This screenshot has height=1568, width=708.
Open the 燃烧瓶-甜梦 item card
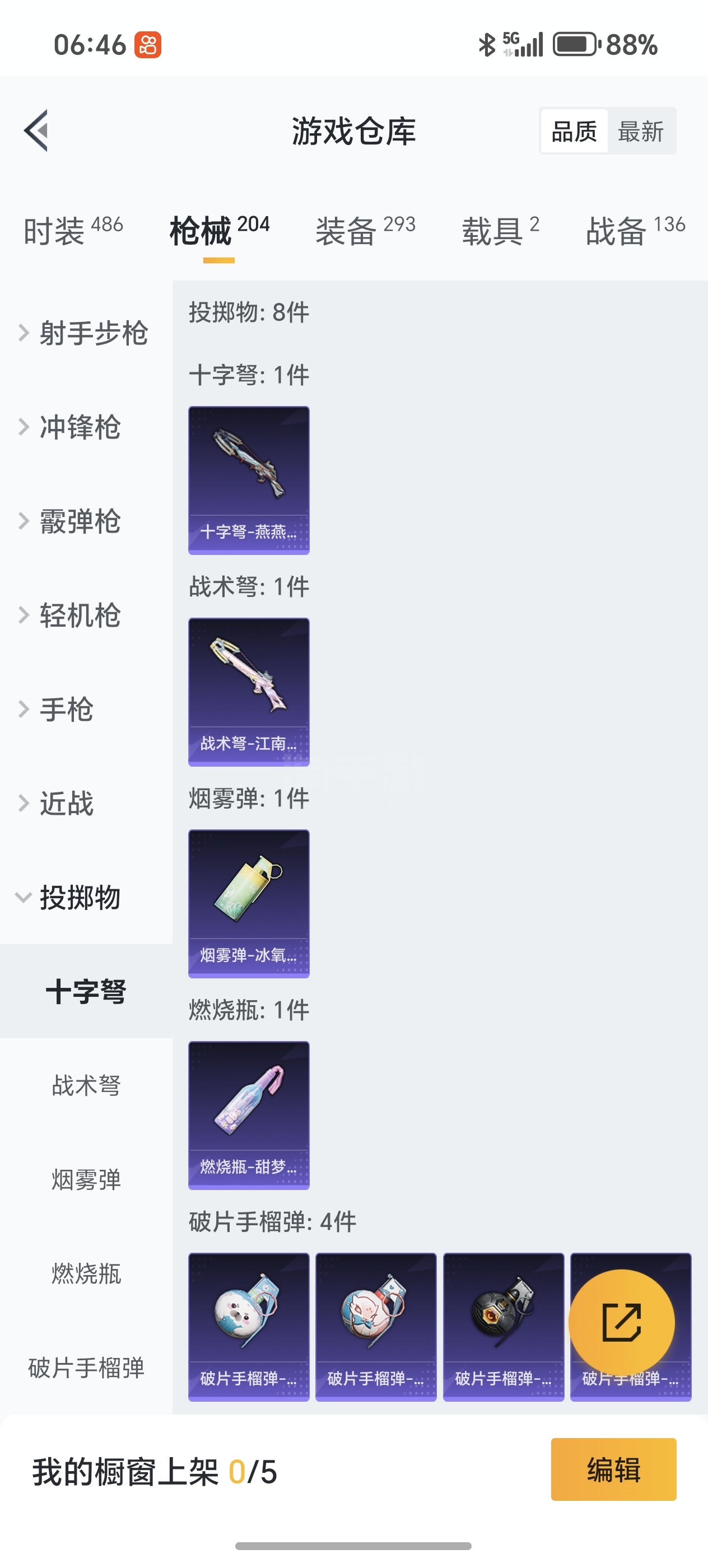pos(249,1115)
